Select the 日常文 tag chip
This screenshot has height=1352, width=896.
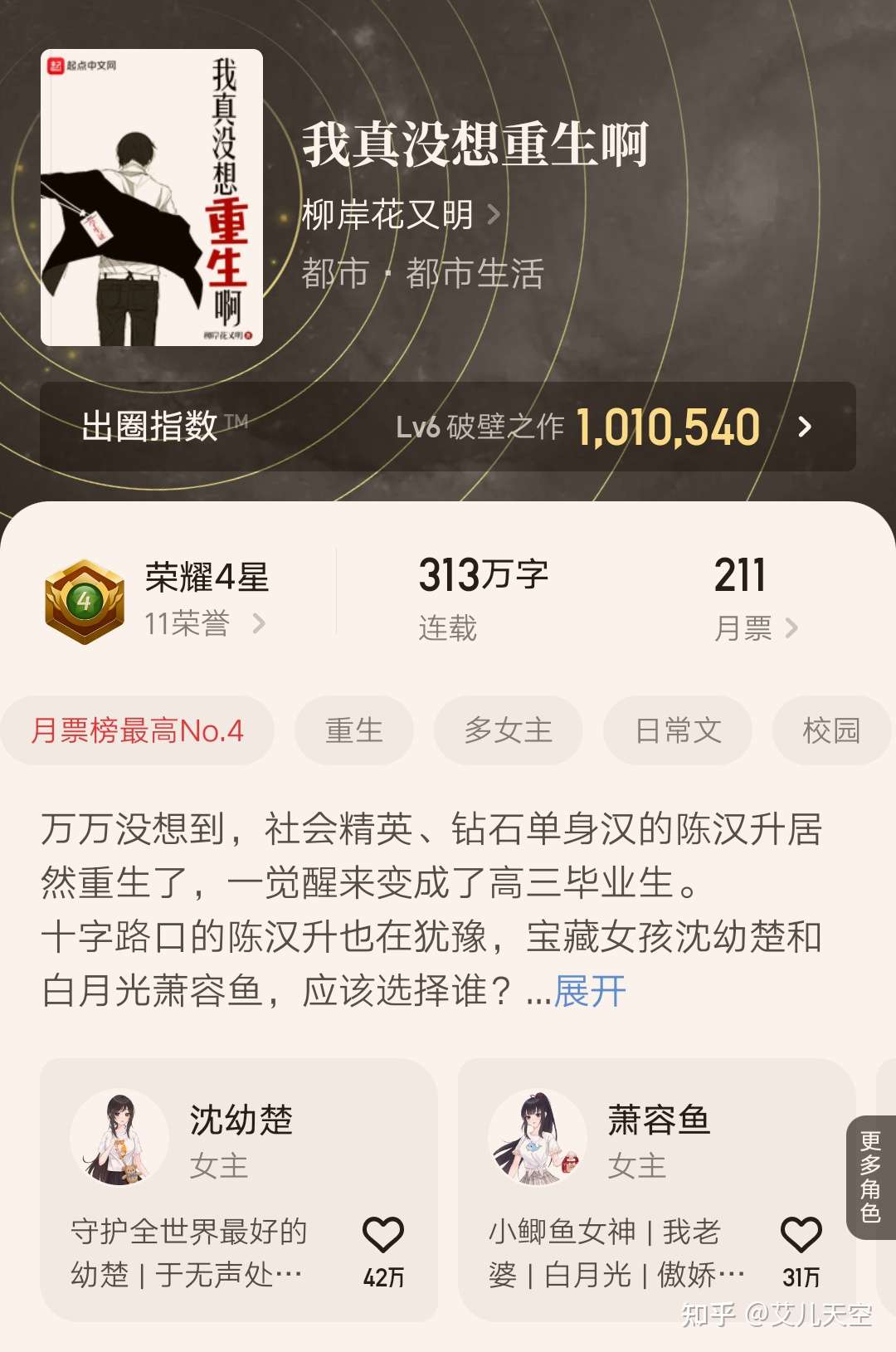[x=678, y=730]
